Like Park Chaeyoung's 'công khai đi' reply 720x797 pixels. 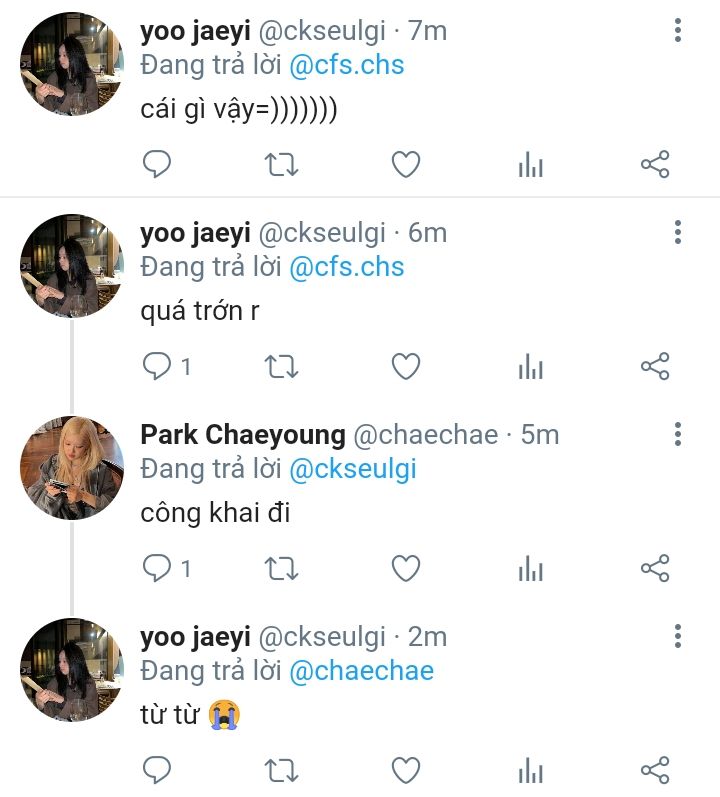point(405,569)
